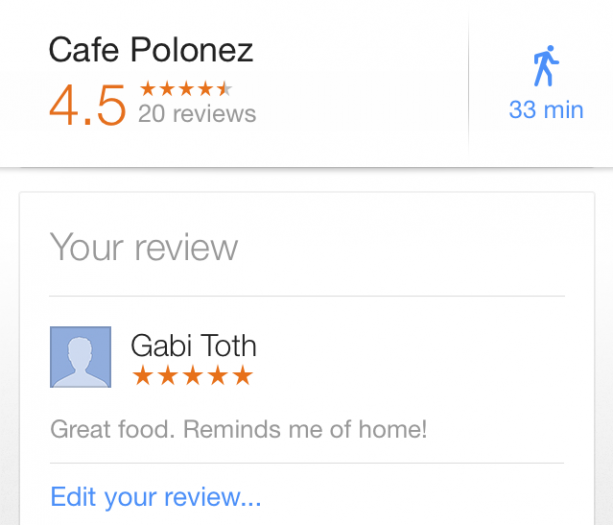Open Gabi Toth's profile picture
613x525 pixels.
pyautogui.click(x=80, y=357)
